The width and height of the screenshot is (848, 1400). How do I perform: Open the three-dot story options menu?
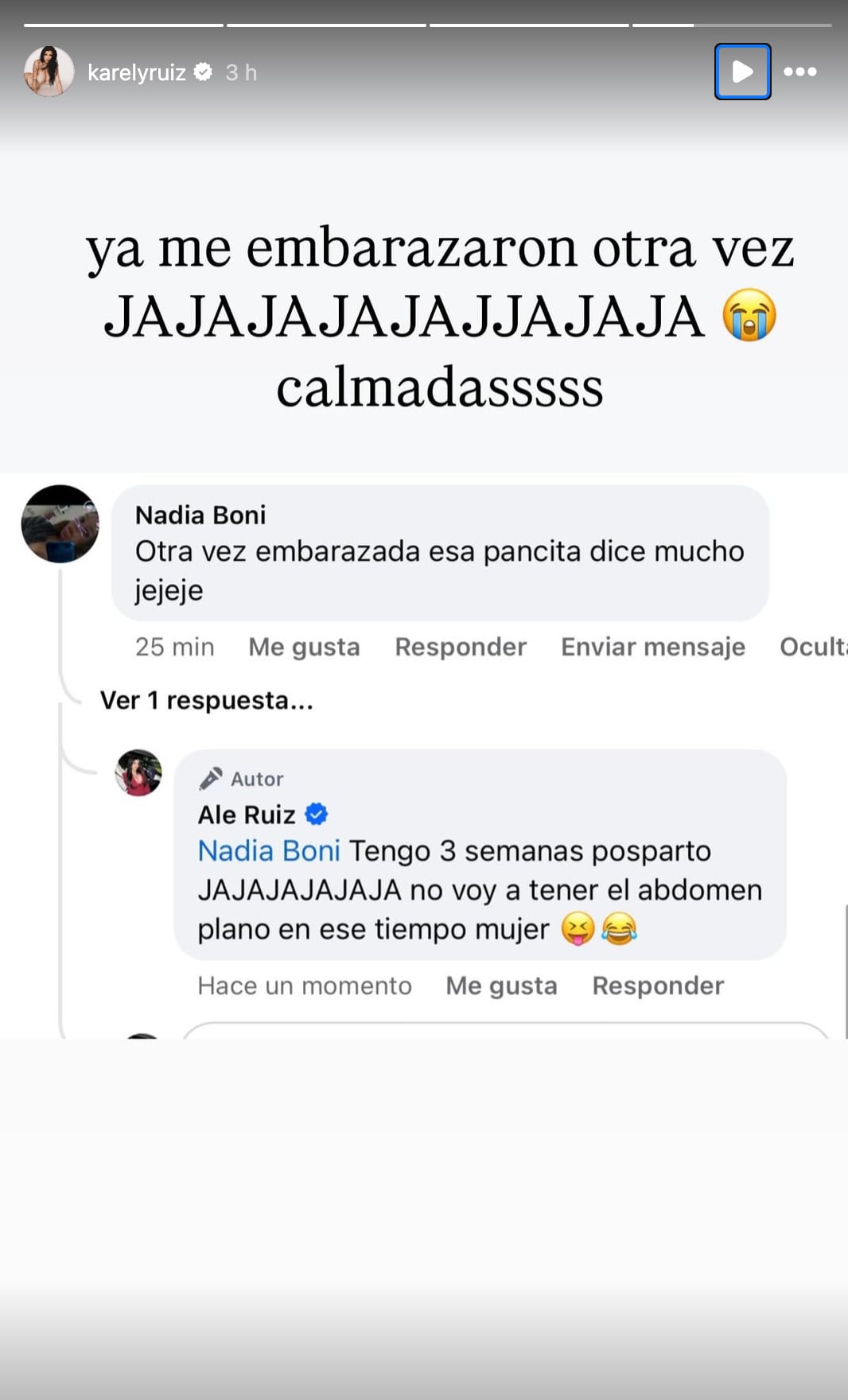click(801, 71)
